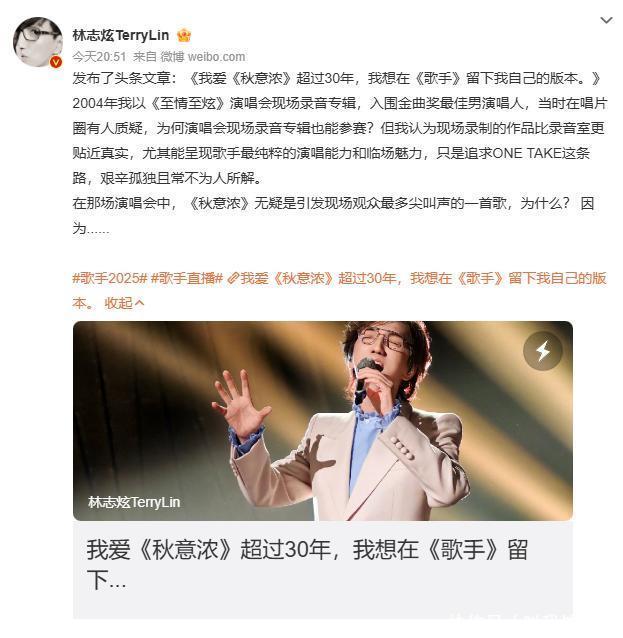Open 林志炫TerryLin's profile avatar

pos(38,42)
